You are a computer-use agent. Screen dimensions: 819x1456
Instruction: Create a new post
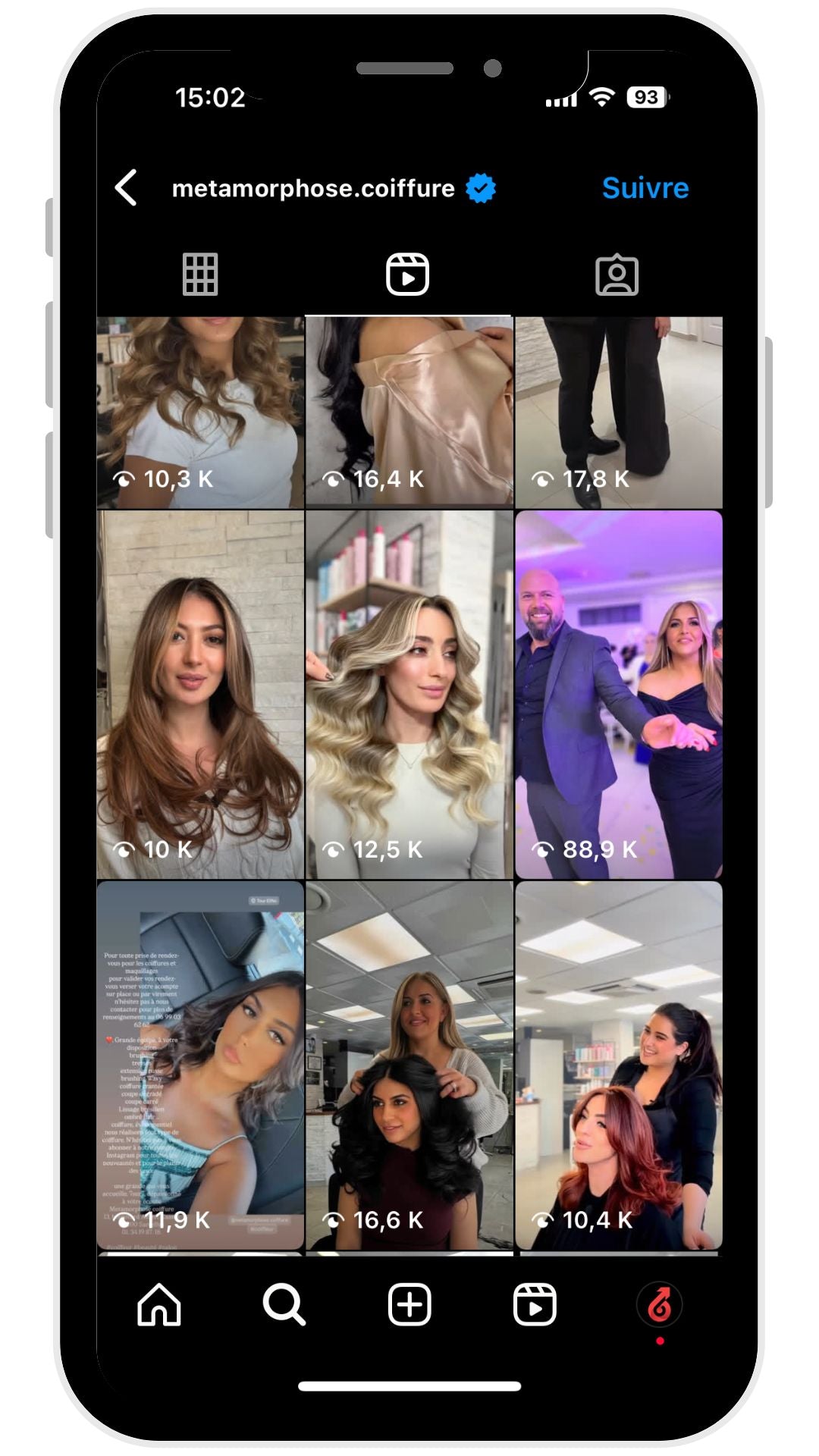(409, 1304)
